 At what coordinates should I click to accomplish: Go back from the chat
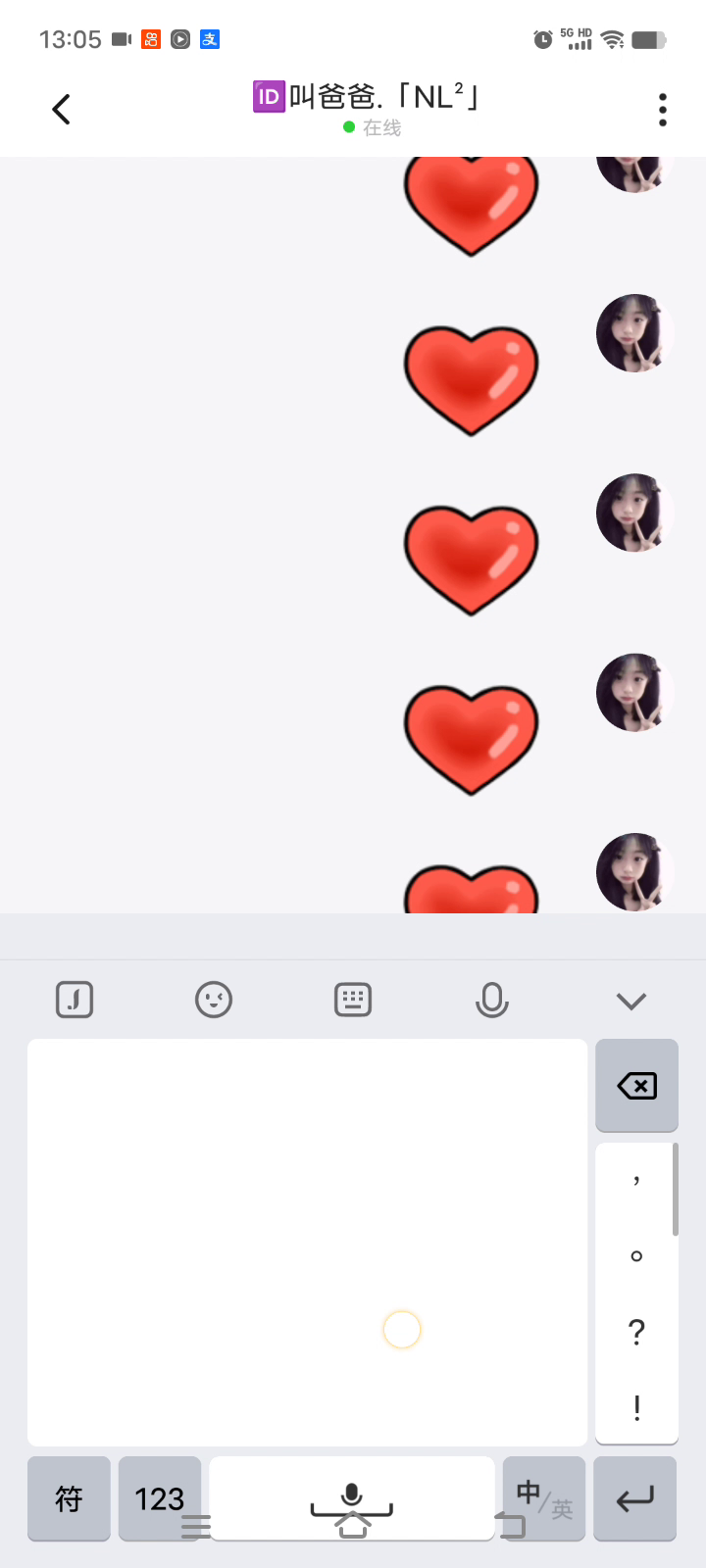pyautogui.click(x=62, y=109)
